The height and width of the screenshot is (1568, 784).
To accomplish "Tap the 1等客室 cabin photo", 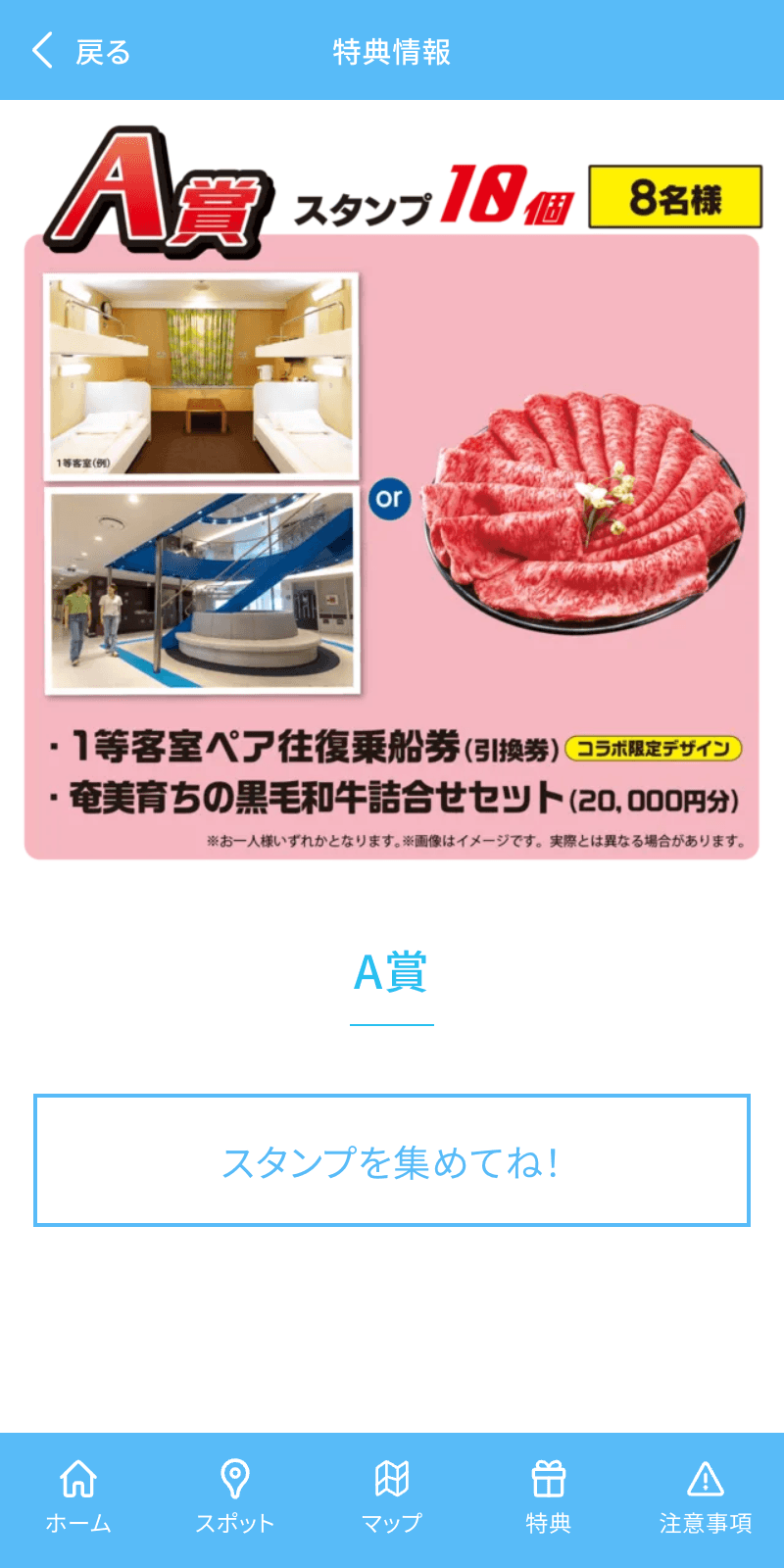I will (201, 372).
